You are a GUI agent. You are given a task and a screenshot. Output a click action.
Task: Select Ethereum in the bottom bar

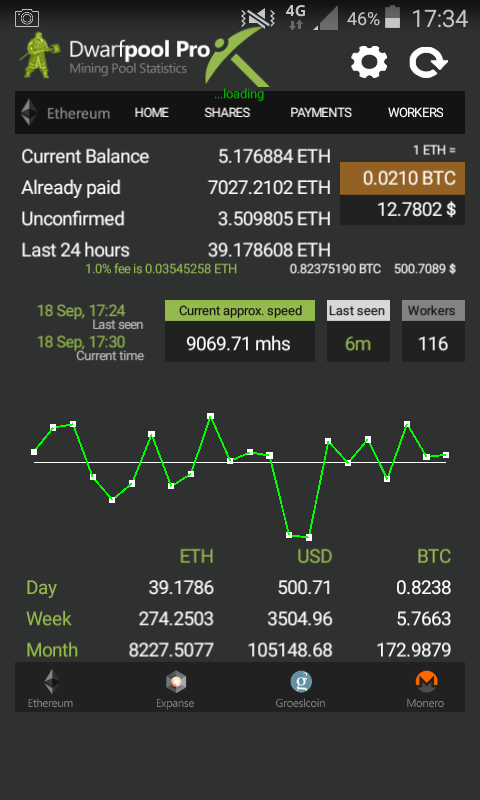pos(50,689)
